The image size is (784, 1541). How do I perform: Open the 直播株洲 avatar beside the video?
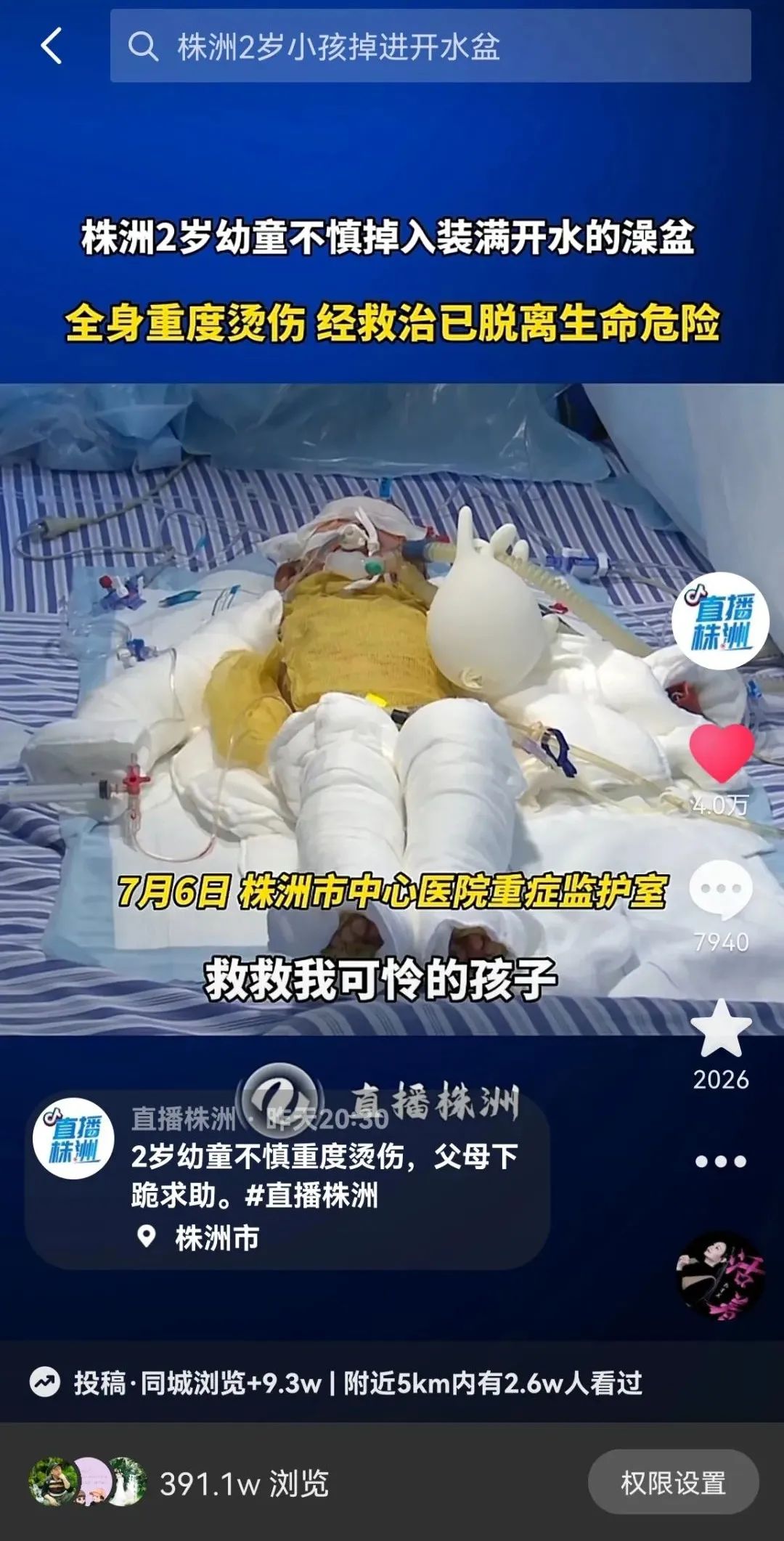[719, 621]
